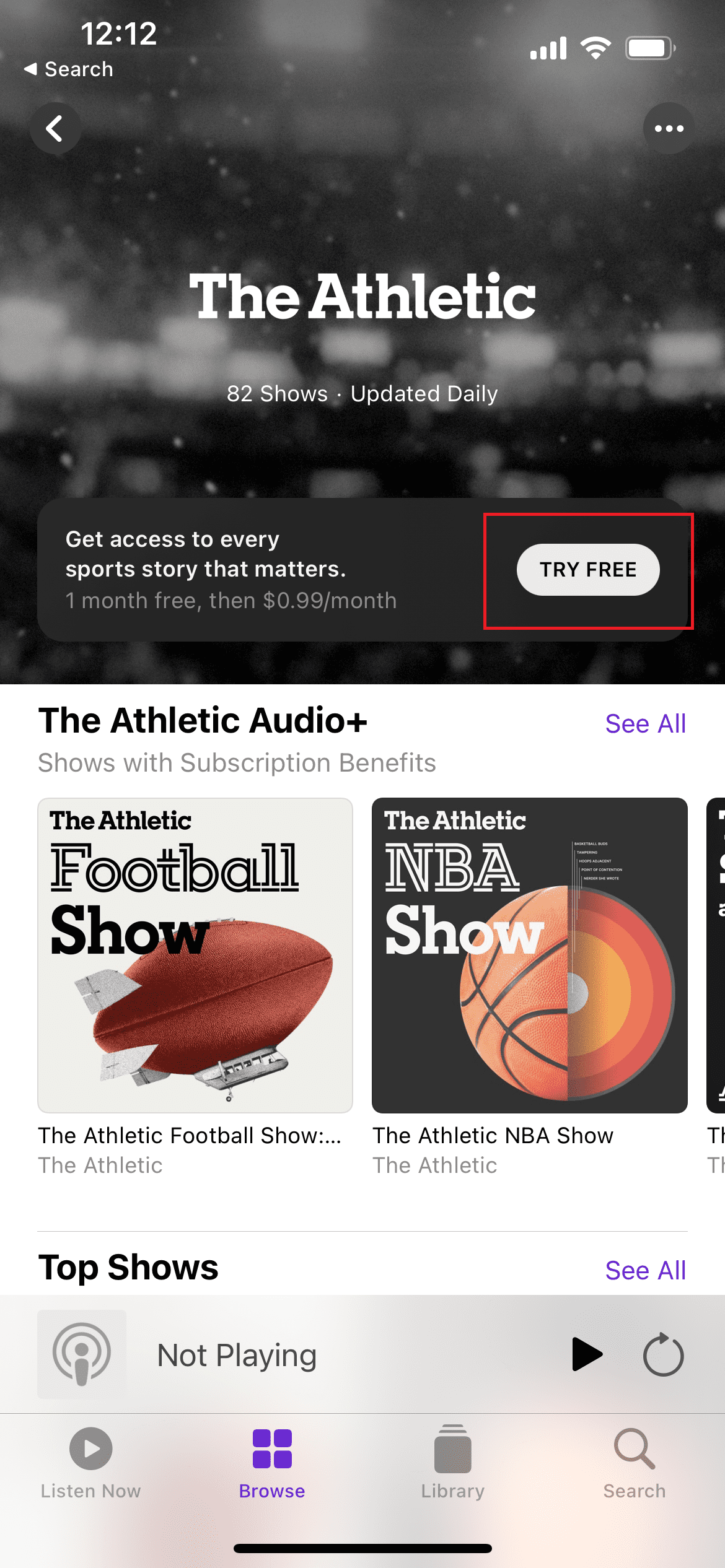This screenshot has height=1568, width=725.
Task: See all Top Shows
Action: (x=645, y=1270)
